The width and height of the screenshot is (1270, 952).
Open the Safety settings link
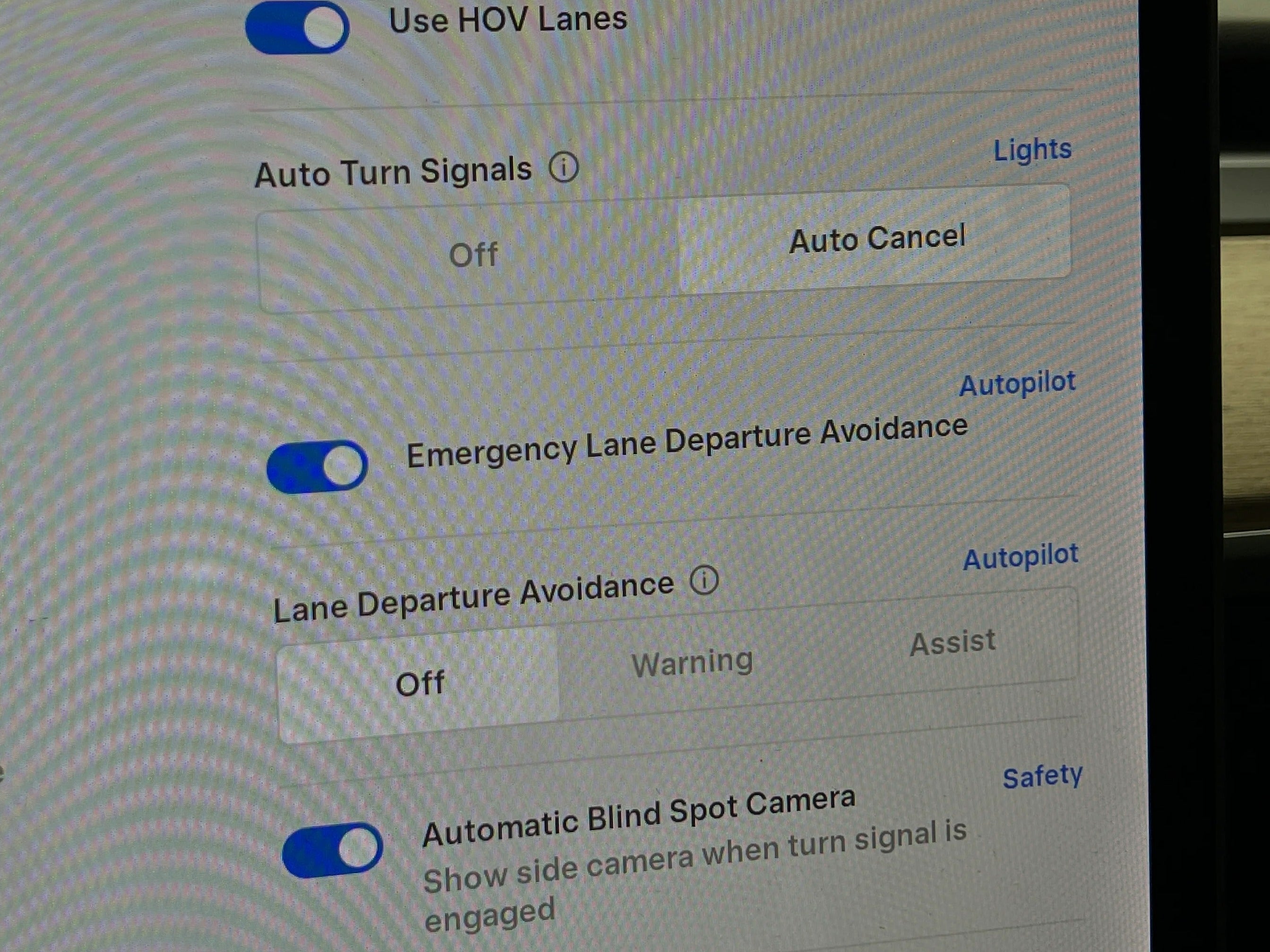tap(1042, 777)
